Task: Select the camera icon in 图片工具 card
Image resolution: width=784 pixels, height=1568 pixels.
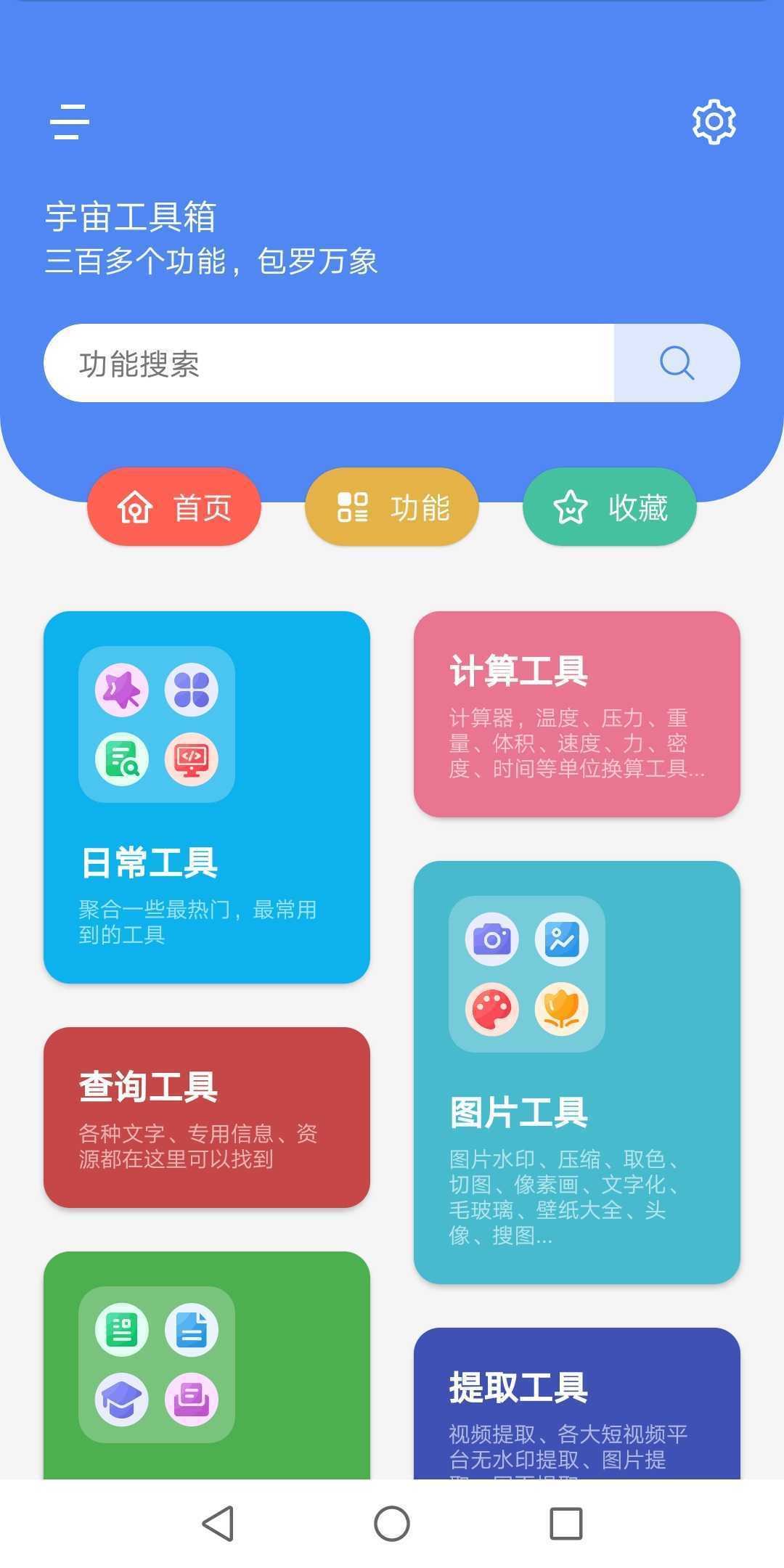Action: (x=492, y=938)
